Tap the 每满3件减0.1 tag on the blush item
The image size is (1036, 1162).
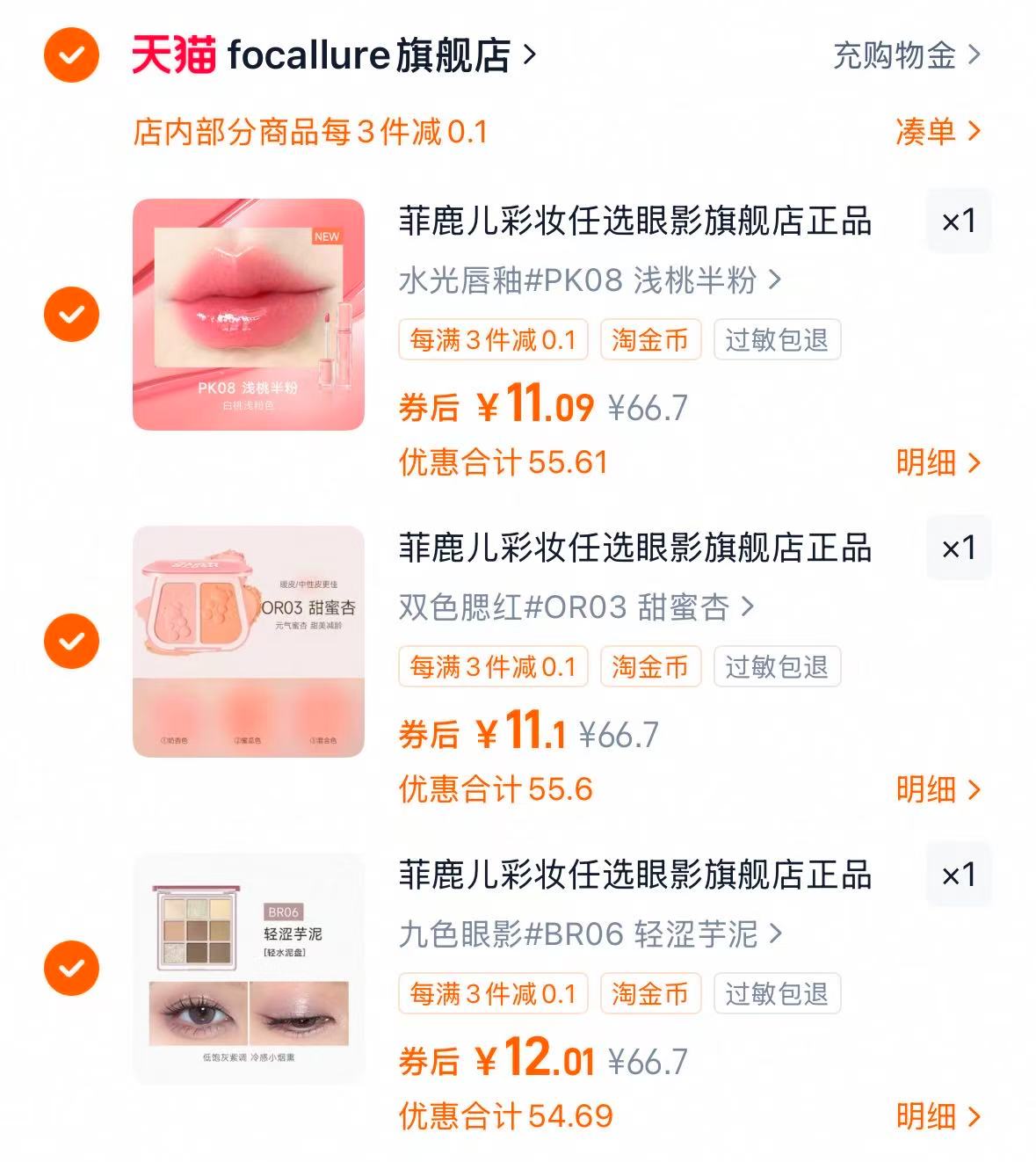click(493, 667)
